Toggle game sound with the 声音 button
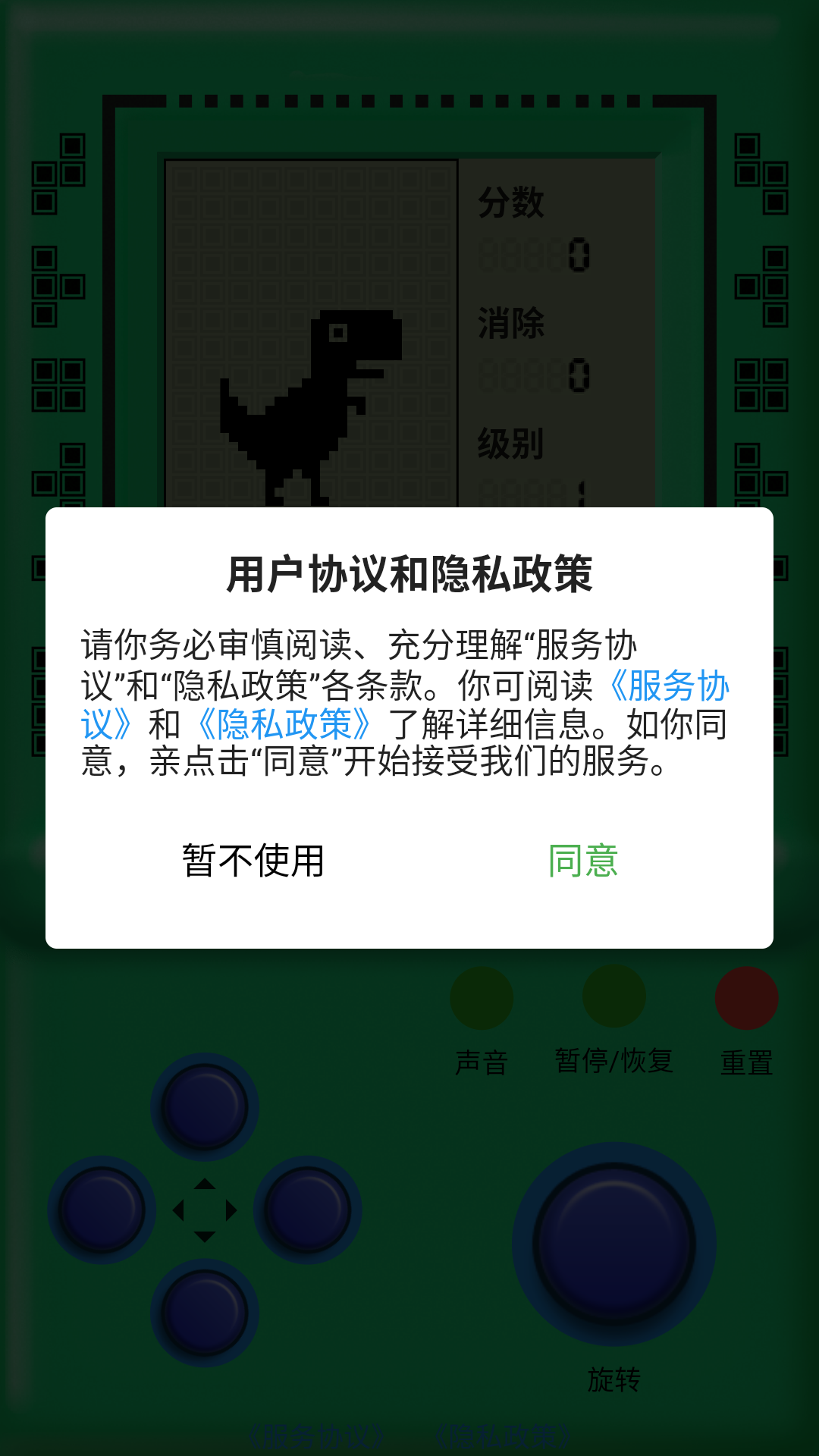The width and height of the screenshot is (819, 1456). [482, 999]
